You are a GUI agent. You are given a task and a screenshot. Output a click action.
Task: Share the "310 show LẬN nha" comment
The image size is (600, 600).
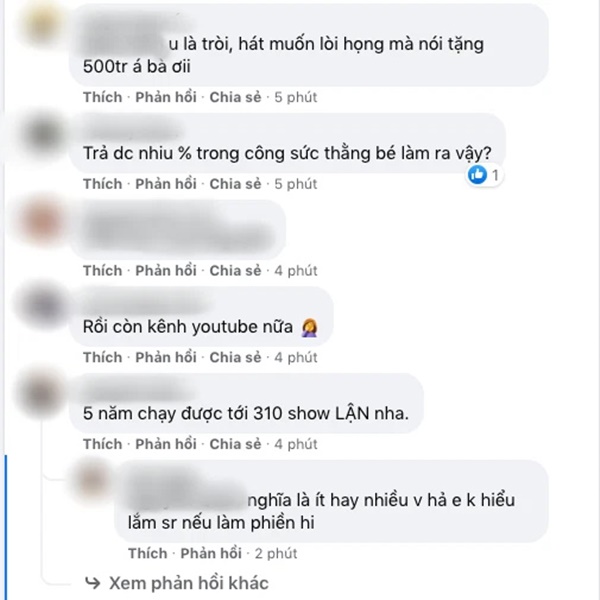click(236, 444)
